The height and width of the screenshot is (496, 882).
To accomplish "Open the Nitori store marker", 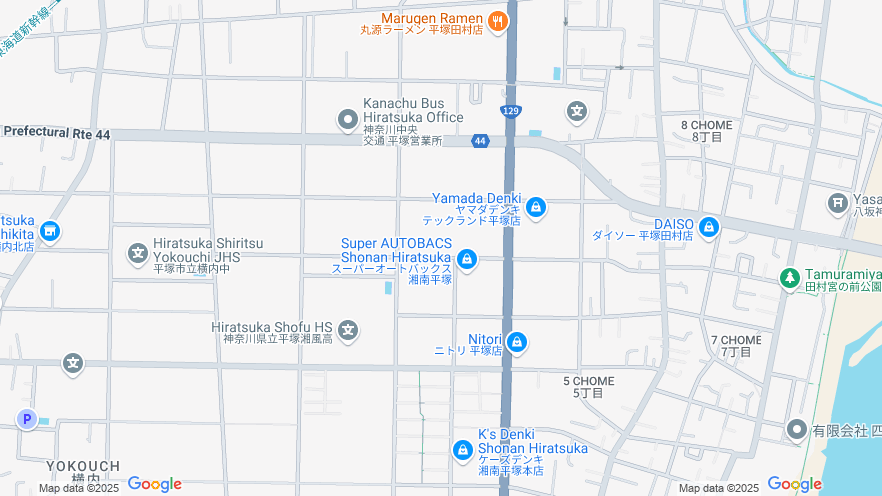I will click(x=516, y=343).
